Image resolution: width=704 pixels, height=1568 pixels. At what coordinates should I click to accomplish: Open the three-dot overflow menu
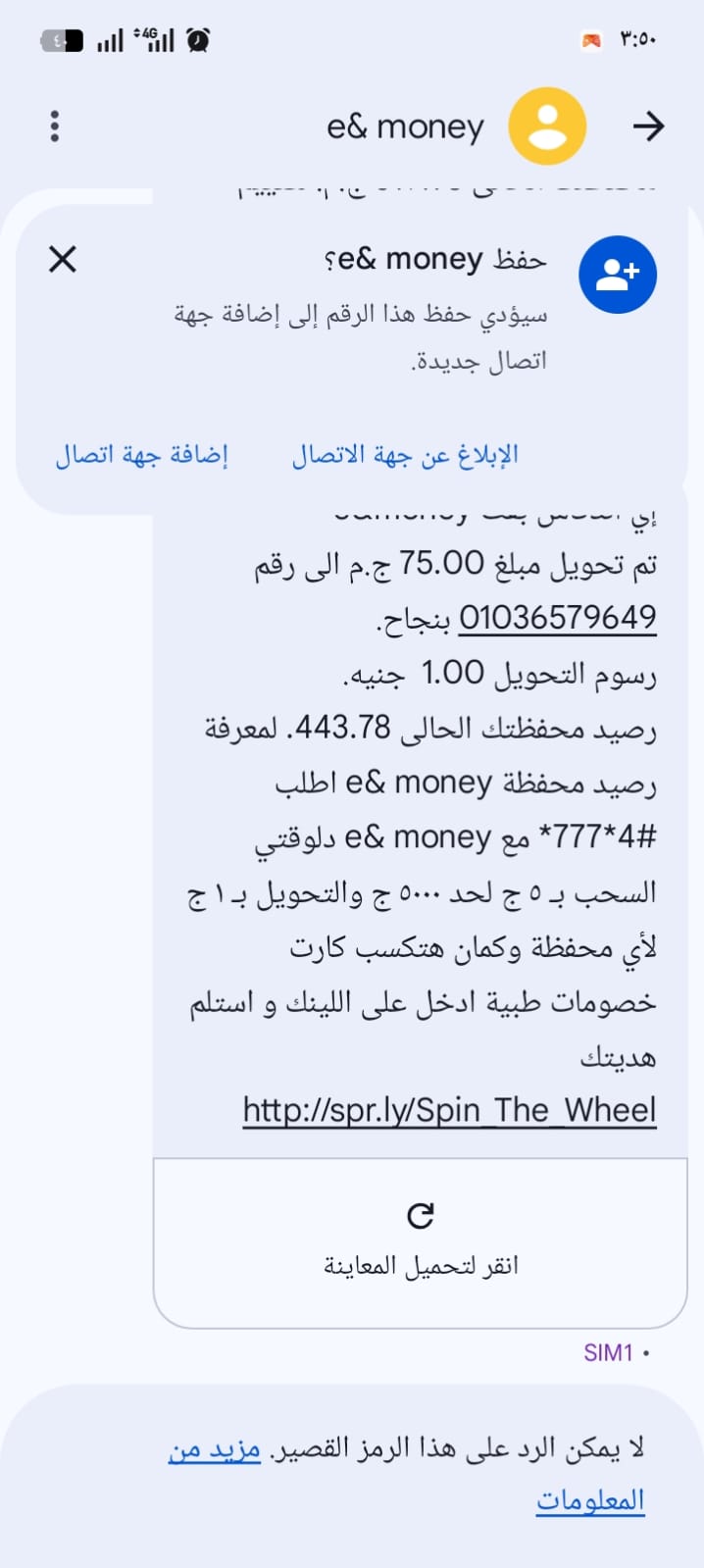[x=55, y=126]
